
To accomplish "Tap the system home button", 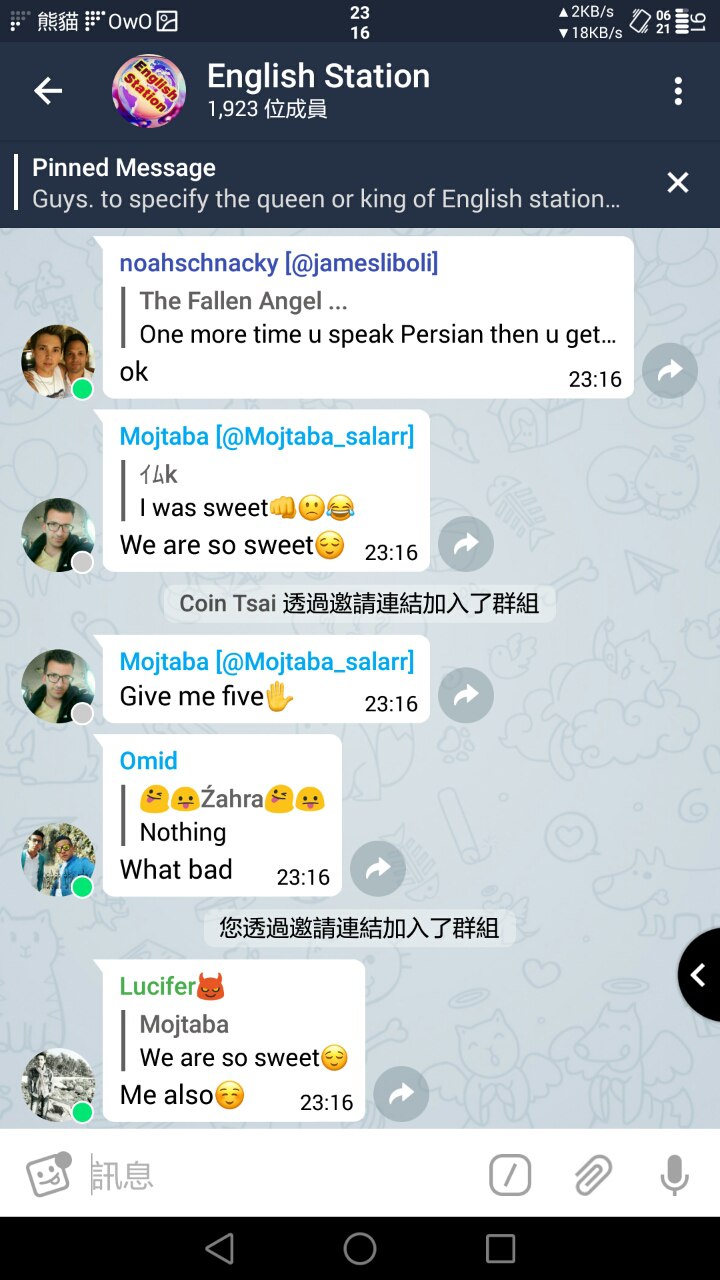I will 360,1248.
